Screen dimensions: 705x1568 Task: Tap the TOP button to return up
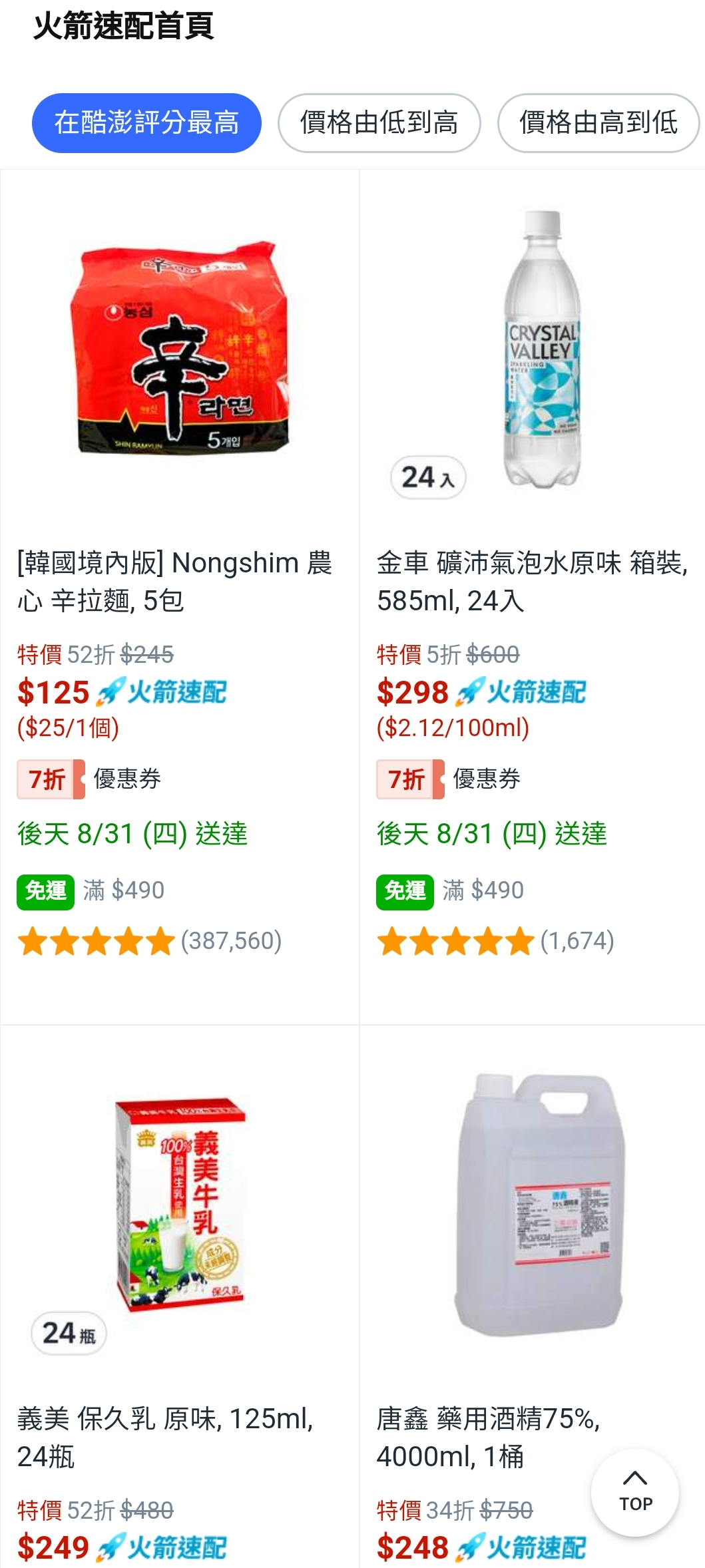(635, 1492)
